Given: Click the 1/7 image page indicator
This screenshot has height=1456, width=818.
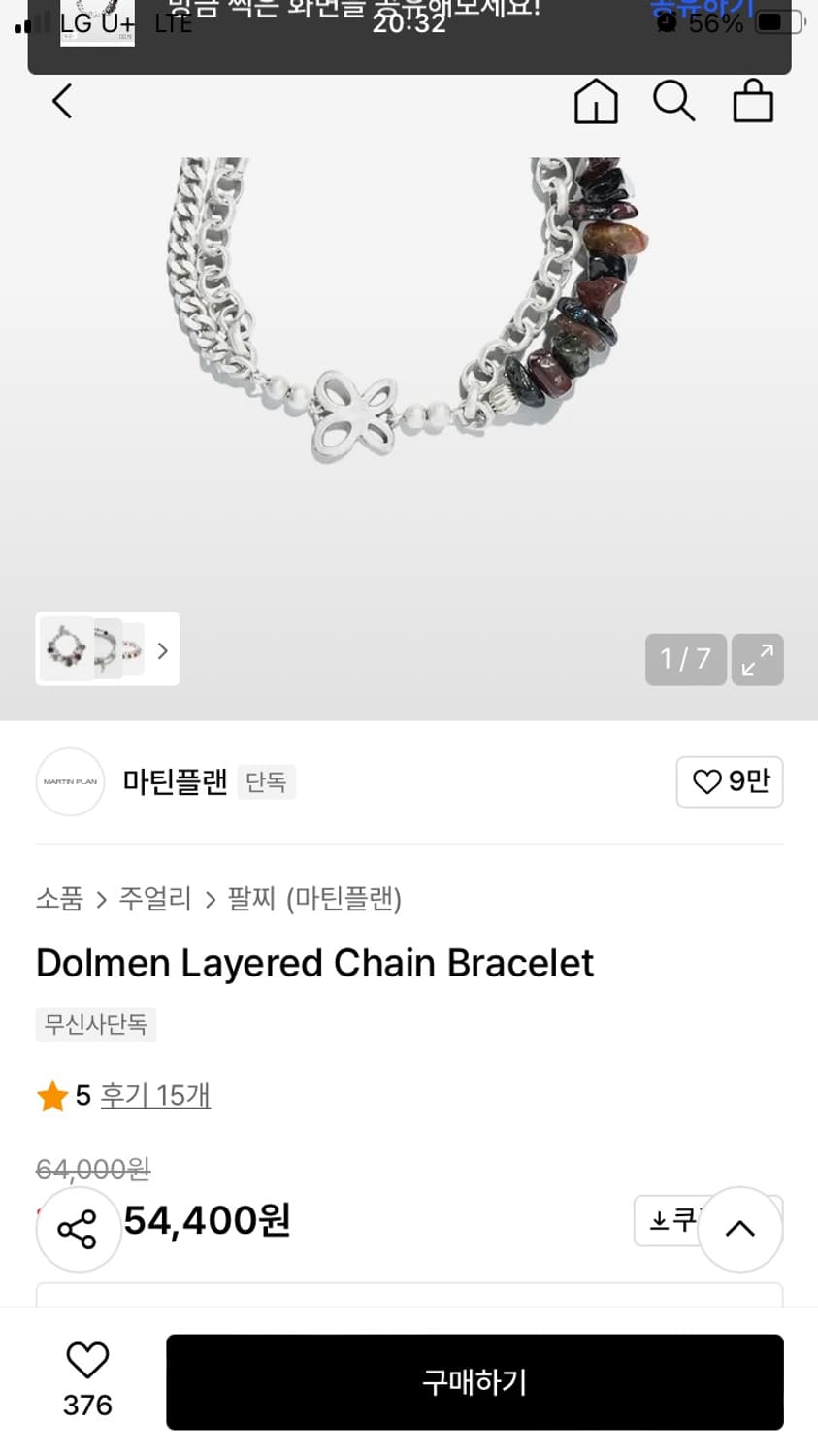Looking at the screenshot, I should click(685, 659).
